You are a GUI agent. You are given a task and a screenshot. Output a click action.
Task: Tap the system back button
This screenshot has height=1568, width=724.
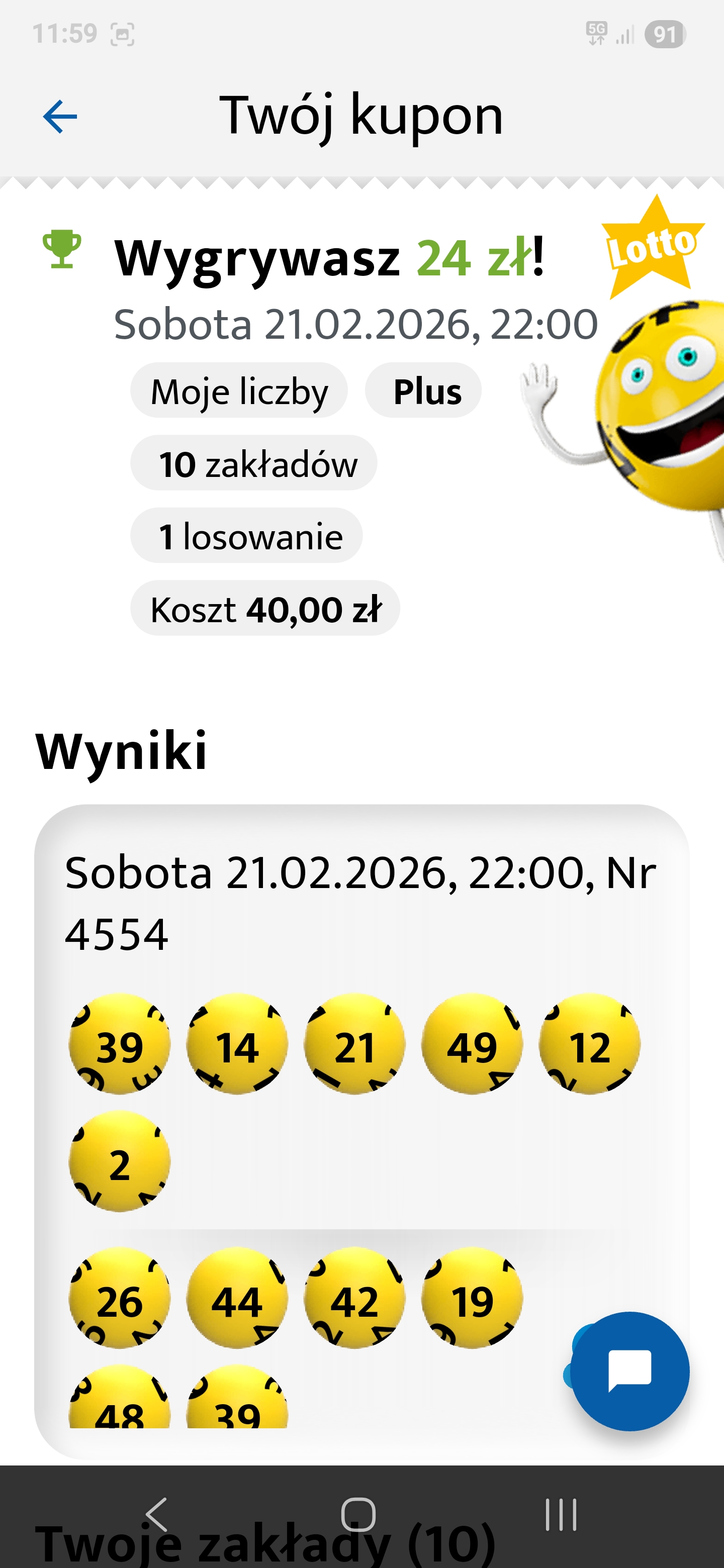coord(156,1514)
